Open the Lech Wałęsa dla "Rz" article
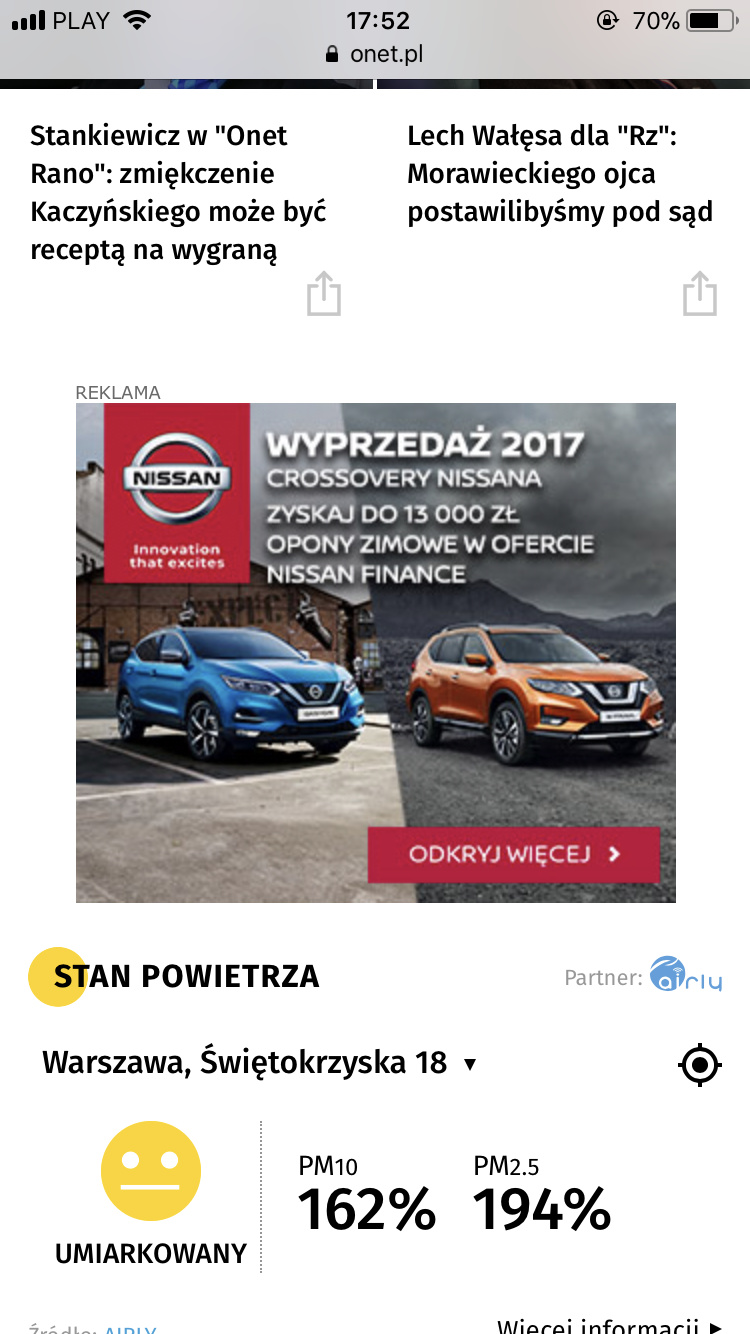 560,173
